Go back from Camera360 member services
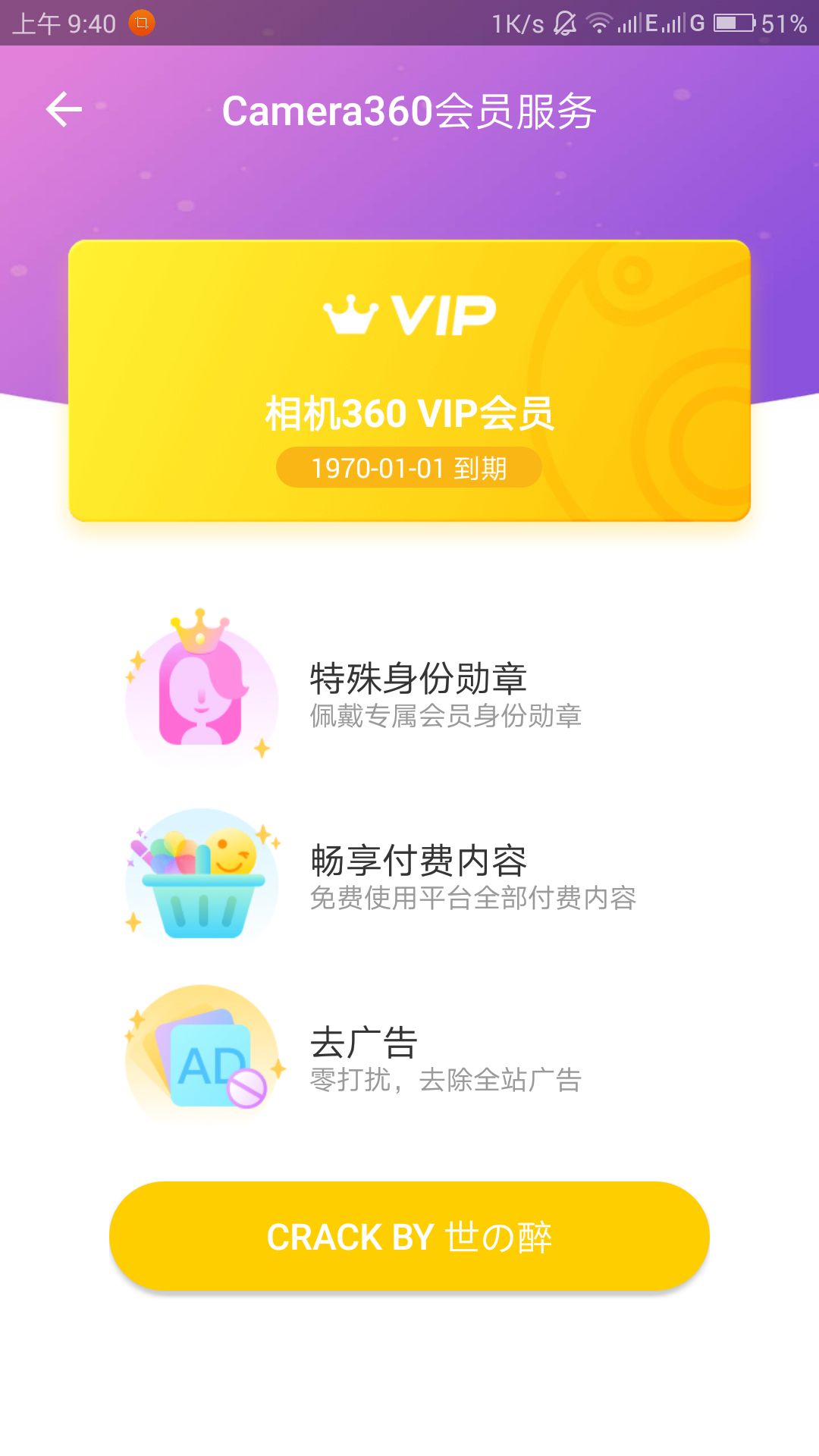The image size is (819, 1456). pyautogui.click(x=64, y=111)
